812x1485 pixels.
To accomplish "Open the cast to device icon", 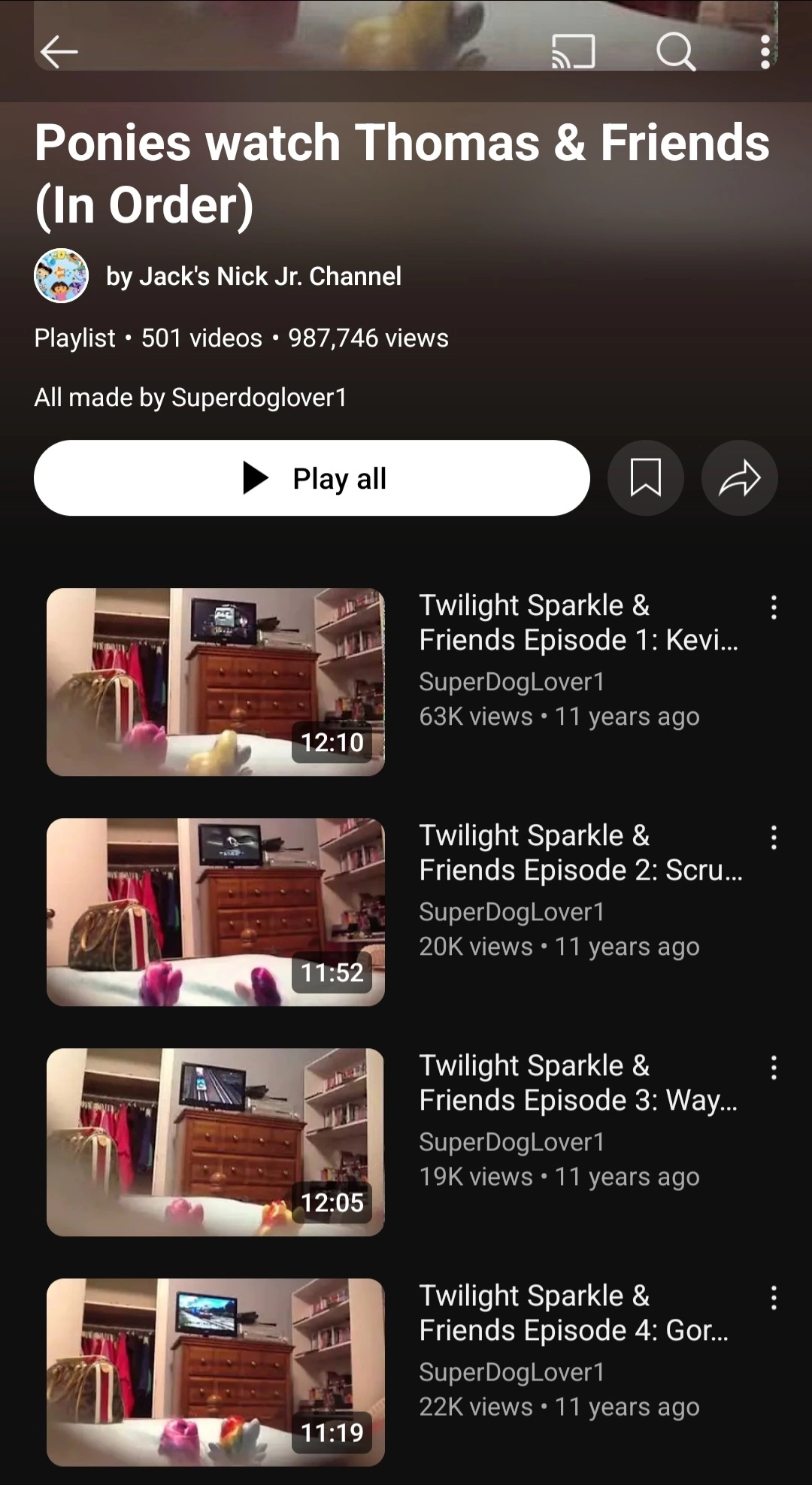I will [x=573, y=52].
